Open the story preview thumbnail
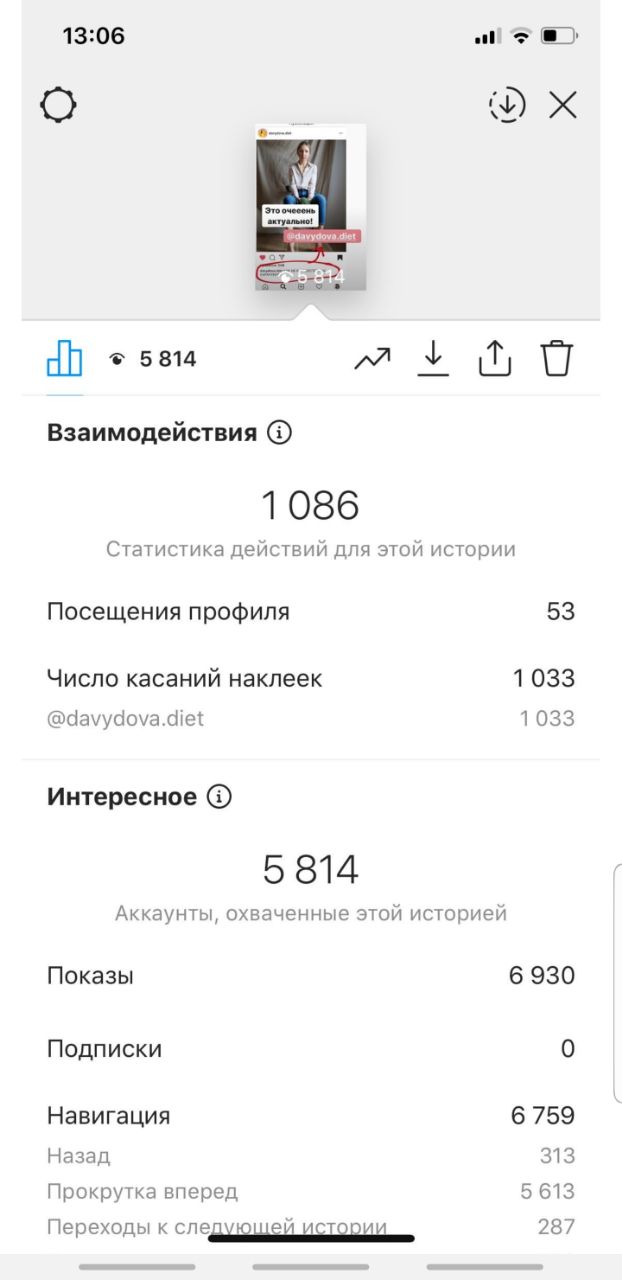This screenshot has height=1280, width=622. 311,207
